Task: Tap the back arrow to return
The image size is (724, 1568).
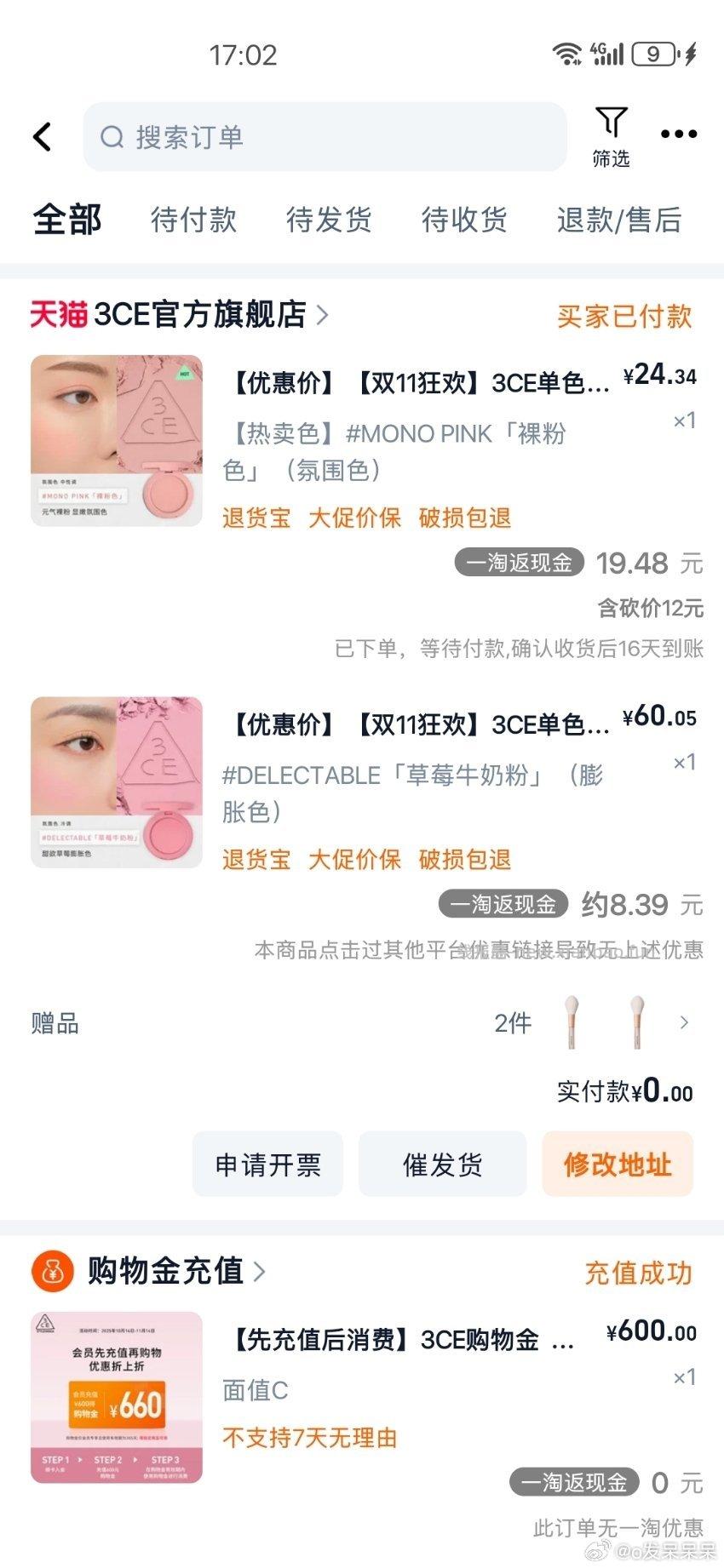Action: (43, 136)
